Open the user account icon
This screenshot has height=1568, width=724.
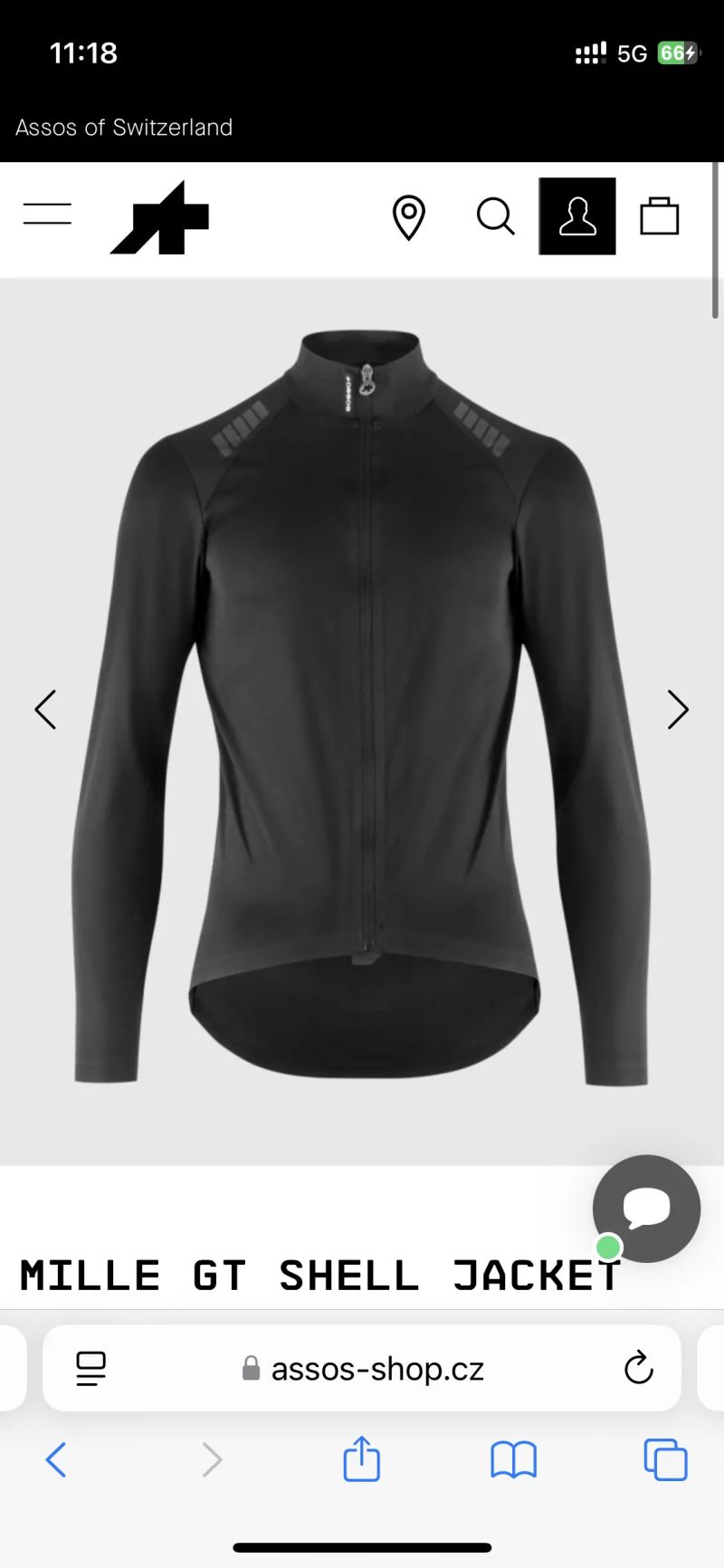coord(576,216)
